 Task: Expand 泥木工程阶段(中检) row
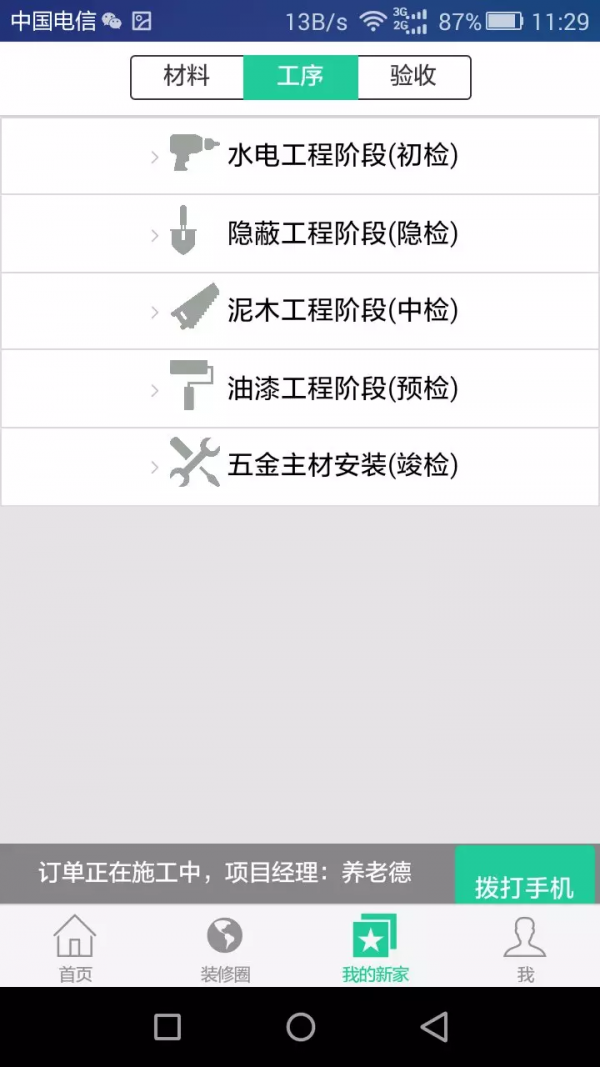[300, 311]
